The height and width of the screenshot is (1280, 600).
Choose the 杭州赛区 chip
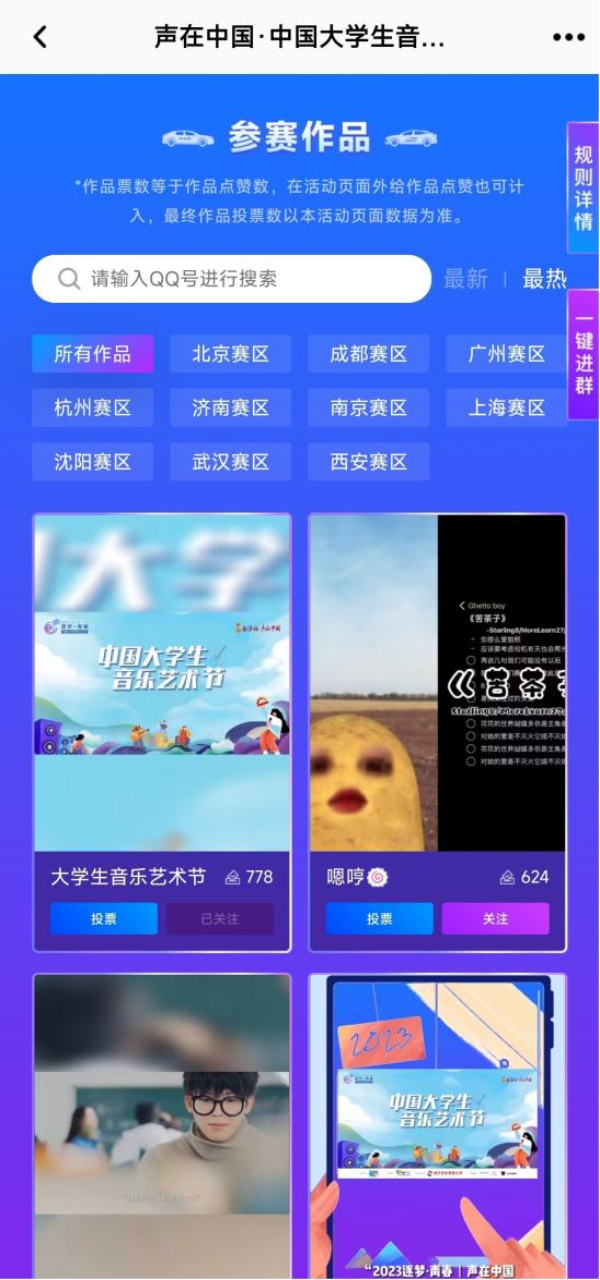(x=92, y=408)
